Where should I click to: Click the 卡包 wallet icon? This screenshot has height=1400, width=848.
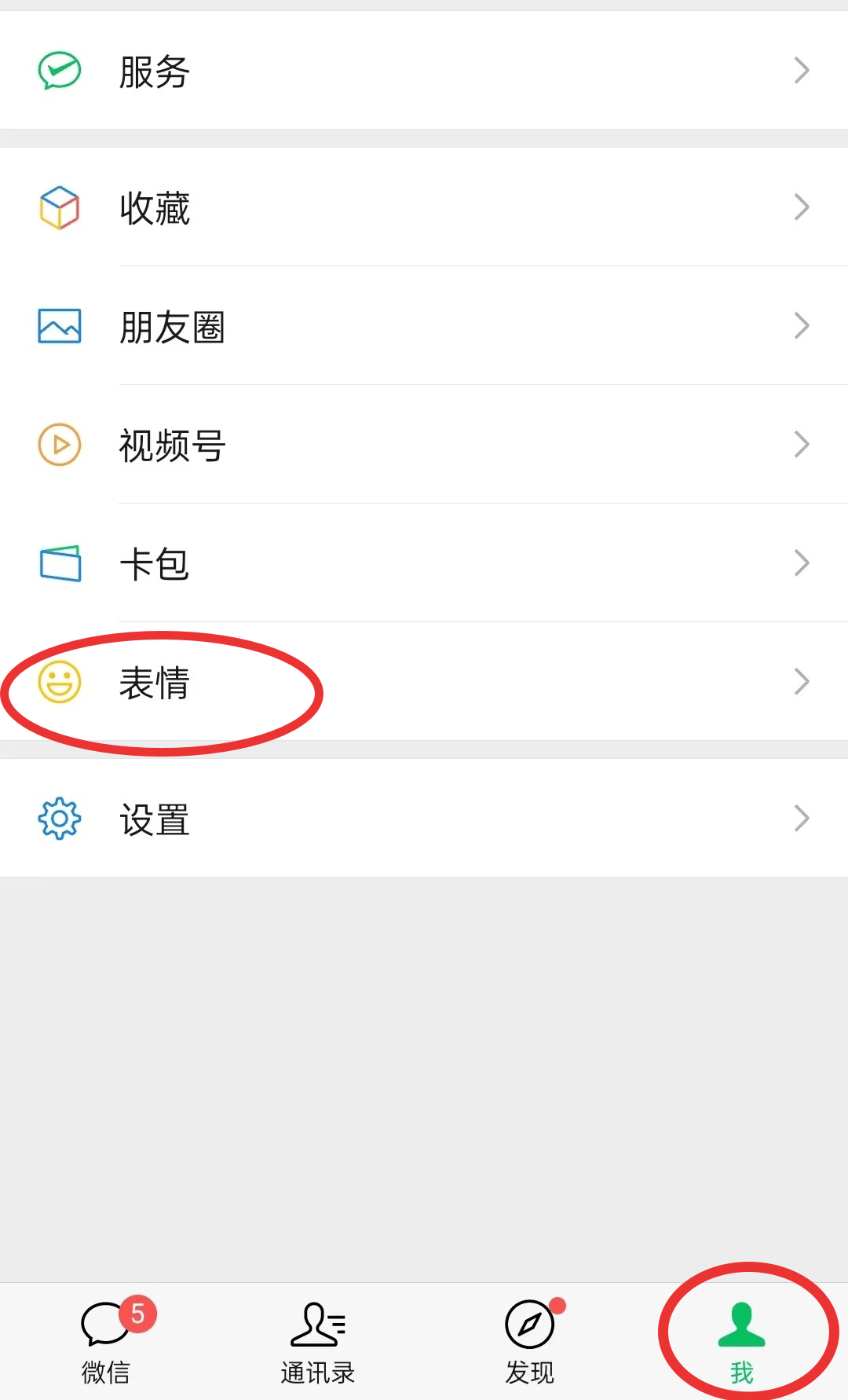point(59,563)
